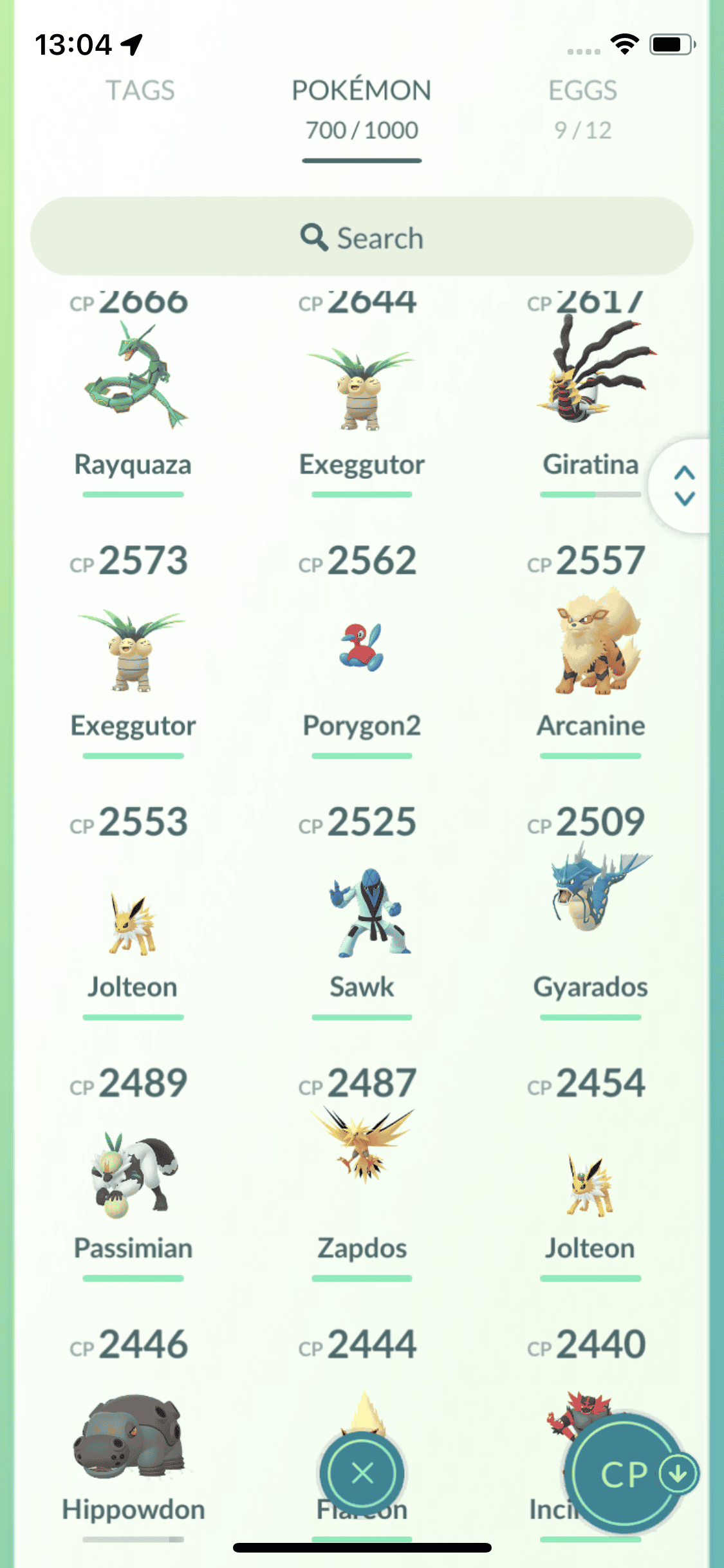
Task: Switch to the Tags tab
Action: tap(140, 91)
